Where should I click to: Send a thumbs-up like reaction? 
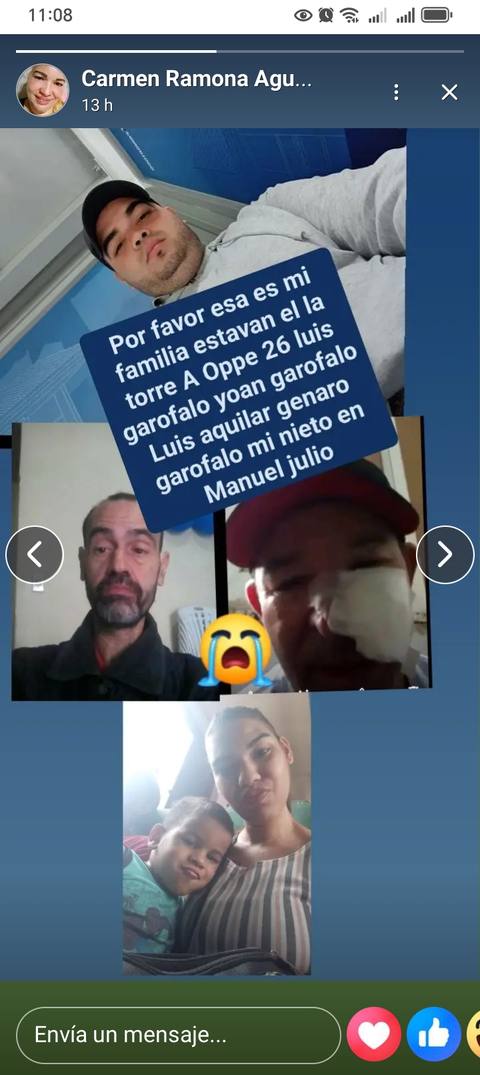[x=433, y=1035]
